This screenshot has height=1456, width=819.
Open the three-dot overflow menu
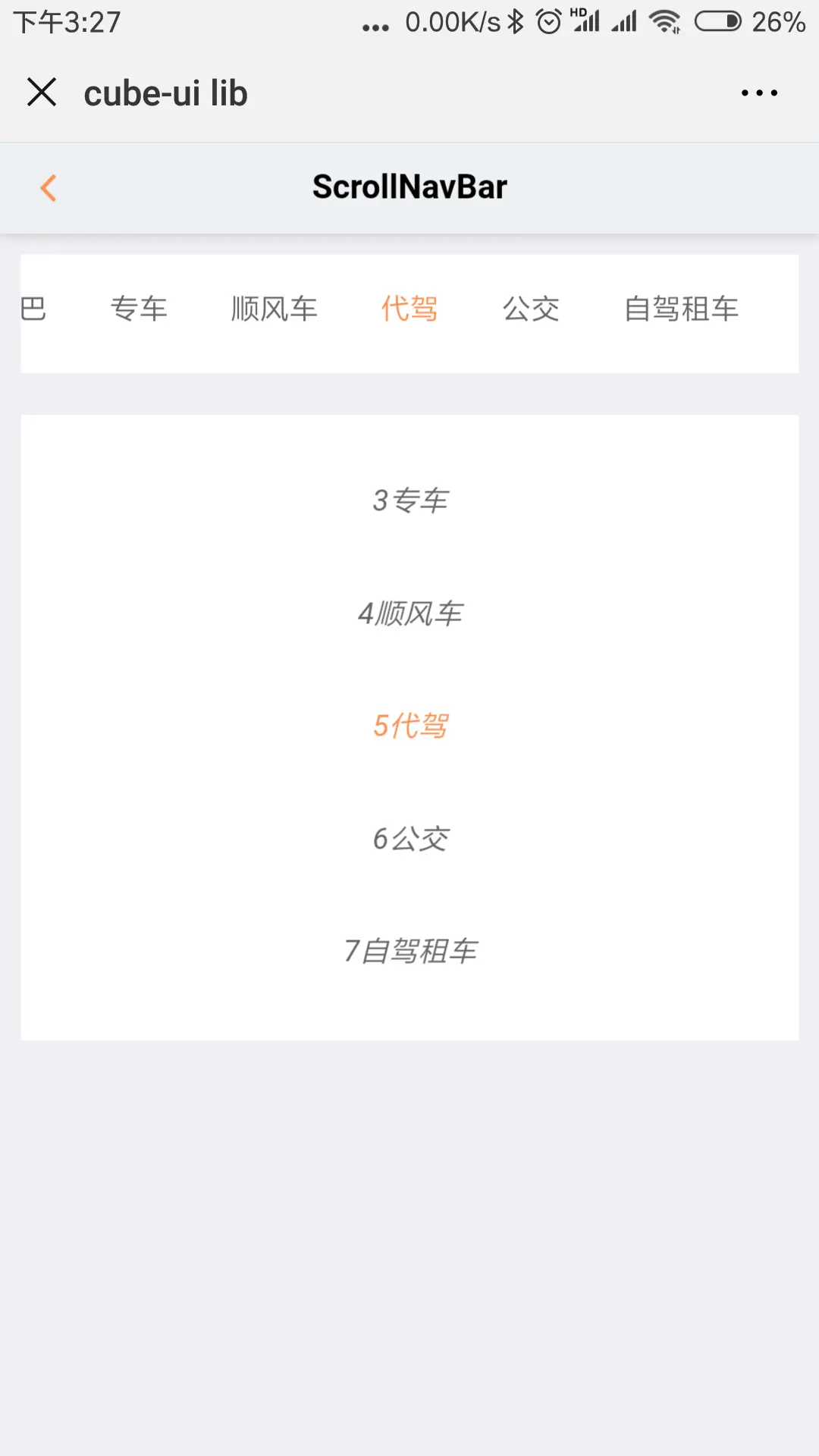tap(759, 93)
